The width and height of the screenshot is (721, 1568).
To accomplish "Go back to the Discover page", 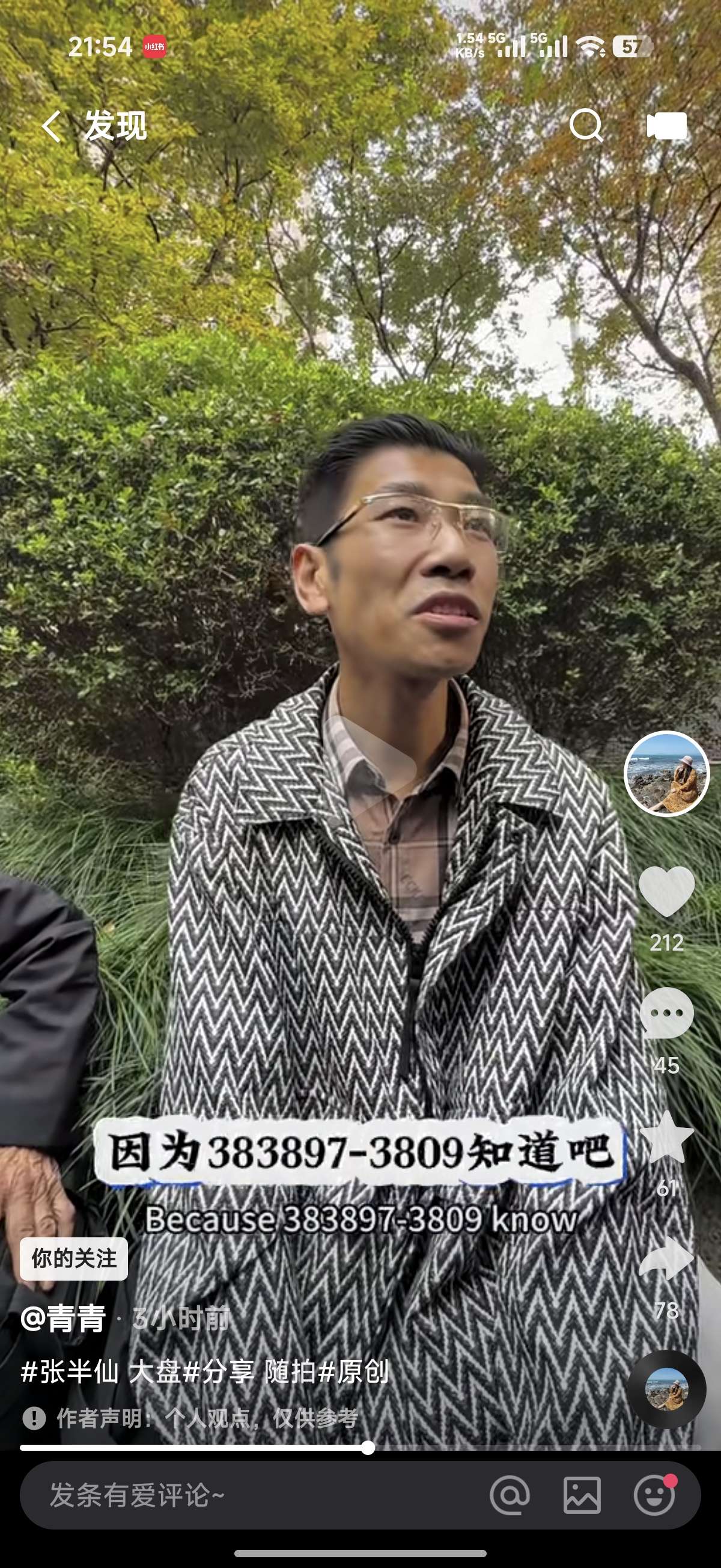I will pos(52,127).
